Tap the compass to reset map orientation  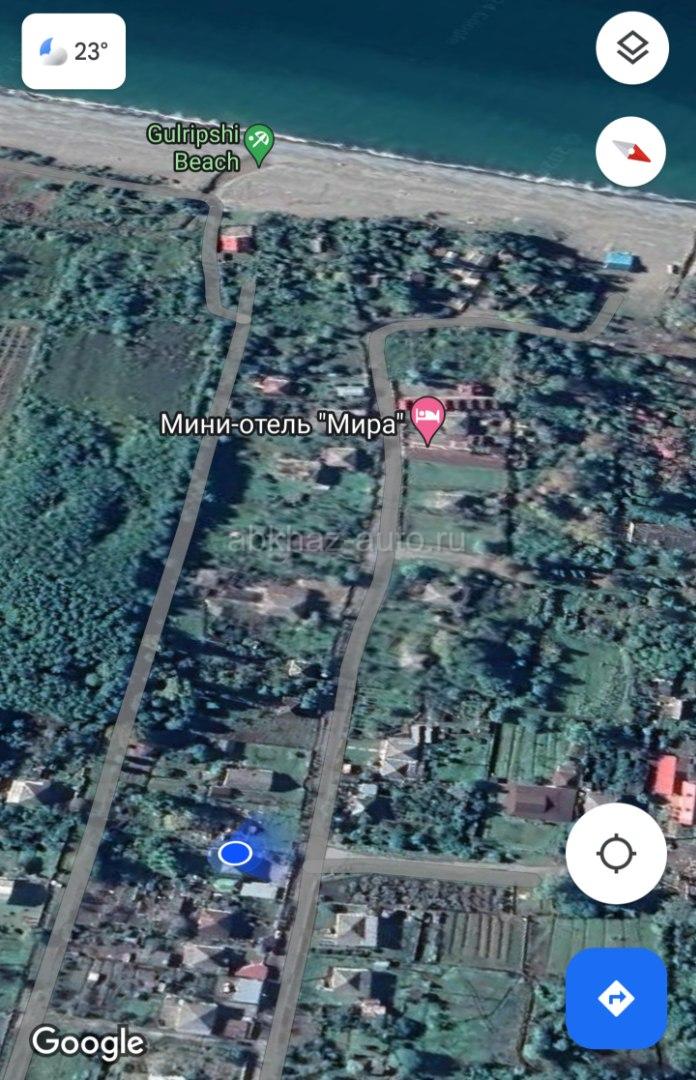click(631, 152)
